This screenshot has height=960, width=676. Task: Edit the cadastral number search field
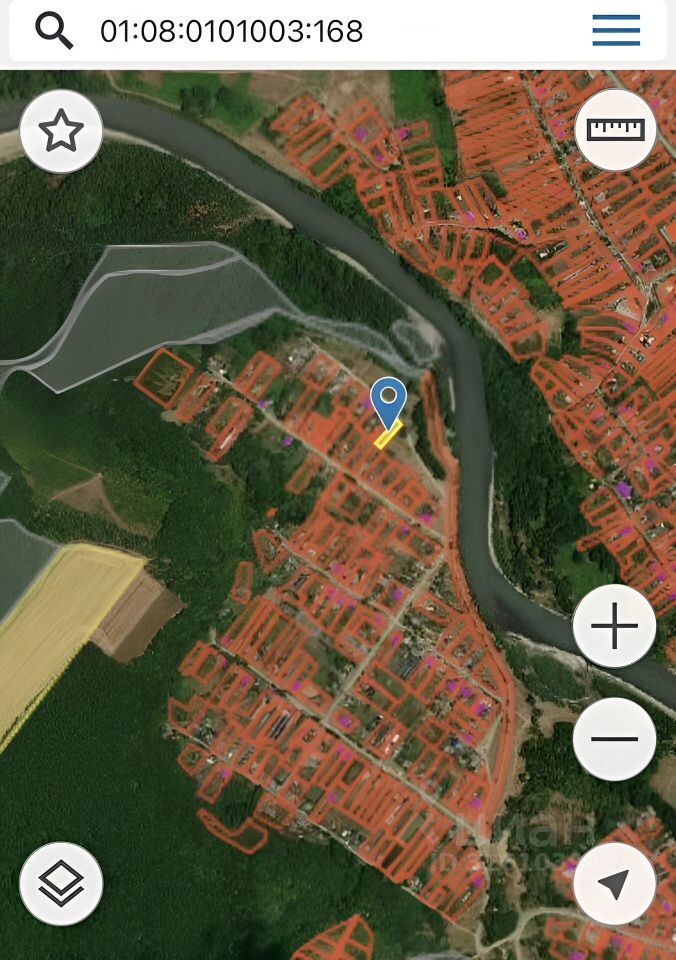coord(300,31)
